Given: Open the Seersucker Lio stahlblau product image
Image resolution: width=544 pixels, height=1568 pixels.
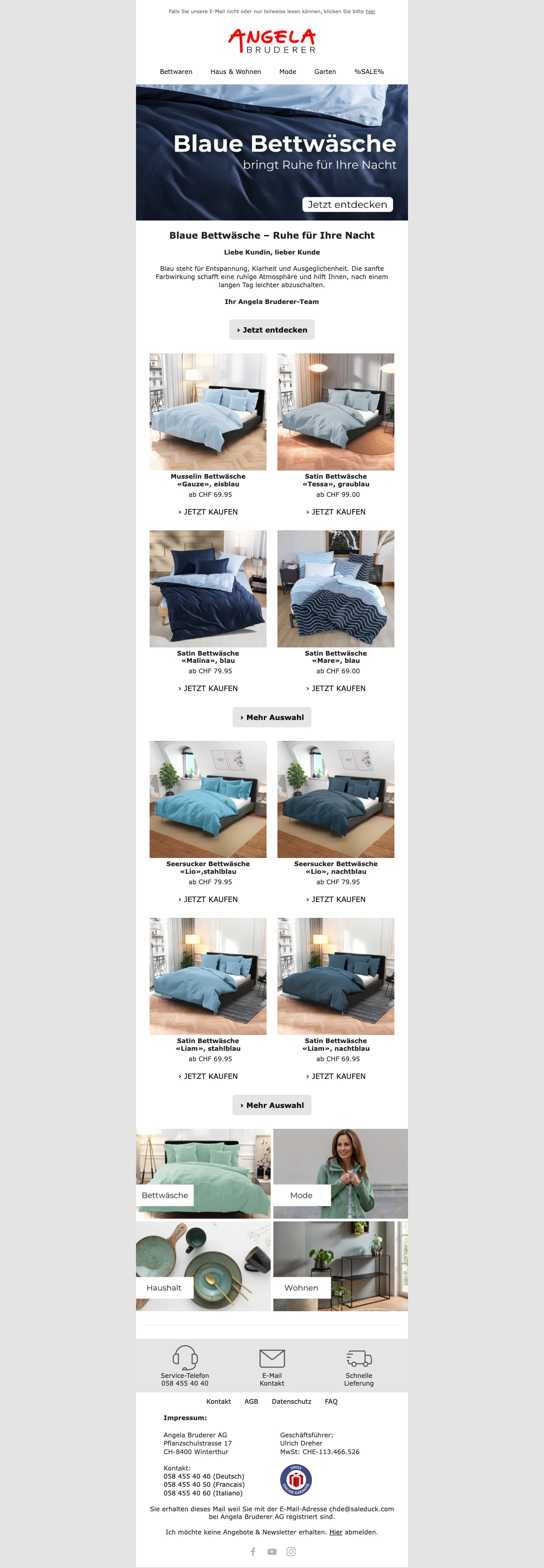Looking at the screenshot, I should [x=208, y=799].
